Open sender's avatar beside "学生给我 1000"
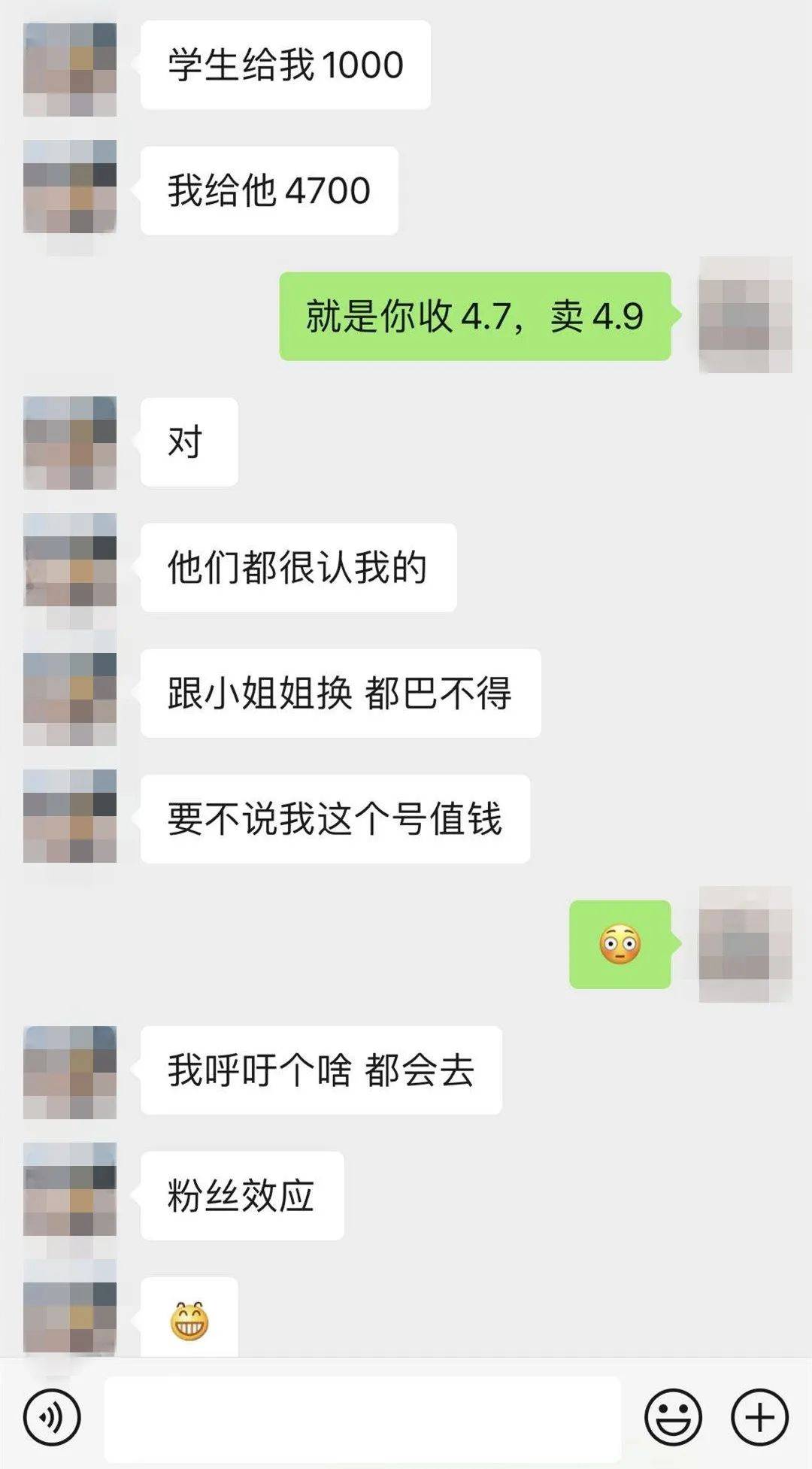This screenshot has width=812, height=1469. tap(70, 69)
